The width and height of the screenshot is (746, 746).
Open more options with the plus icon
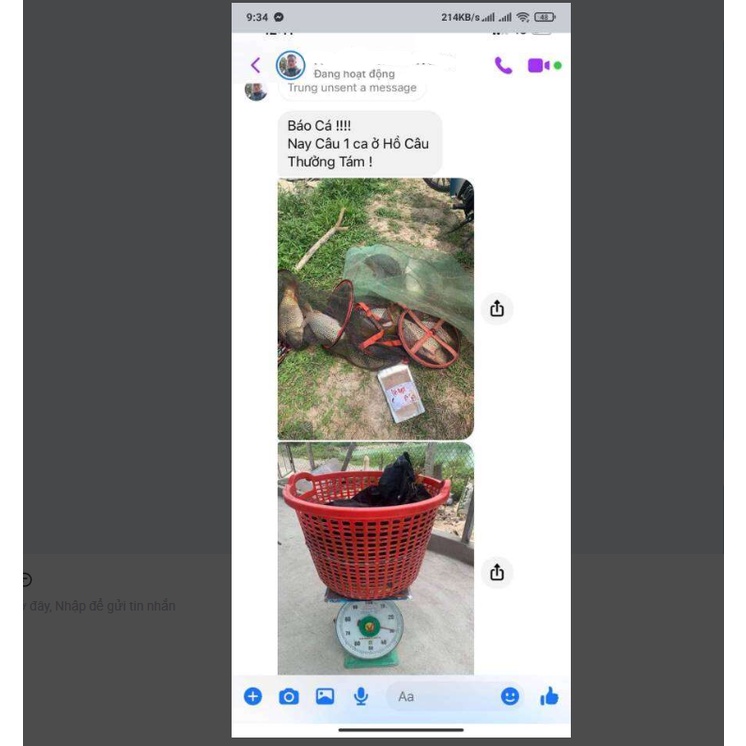click(253, 696)
